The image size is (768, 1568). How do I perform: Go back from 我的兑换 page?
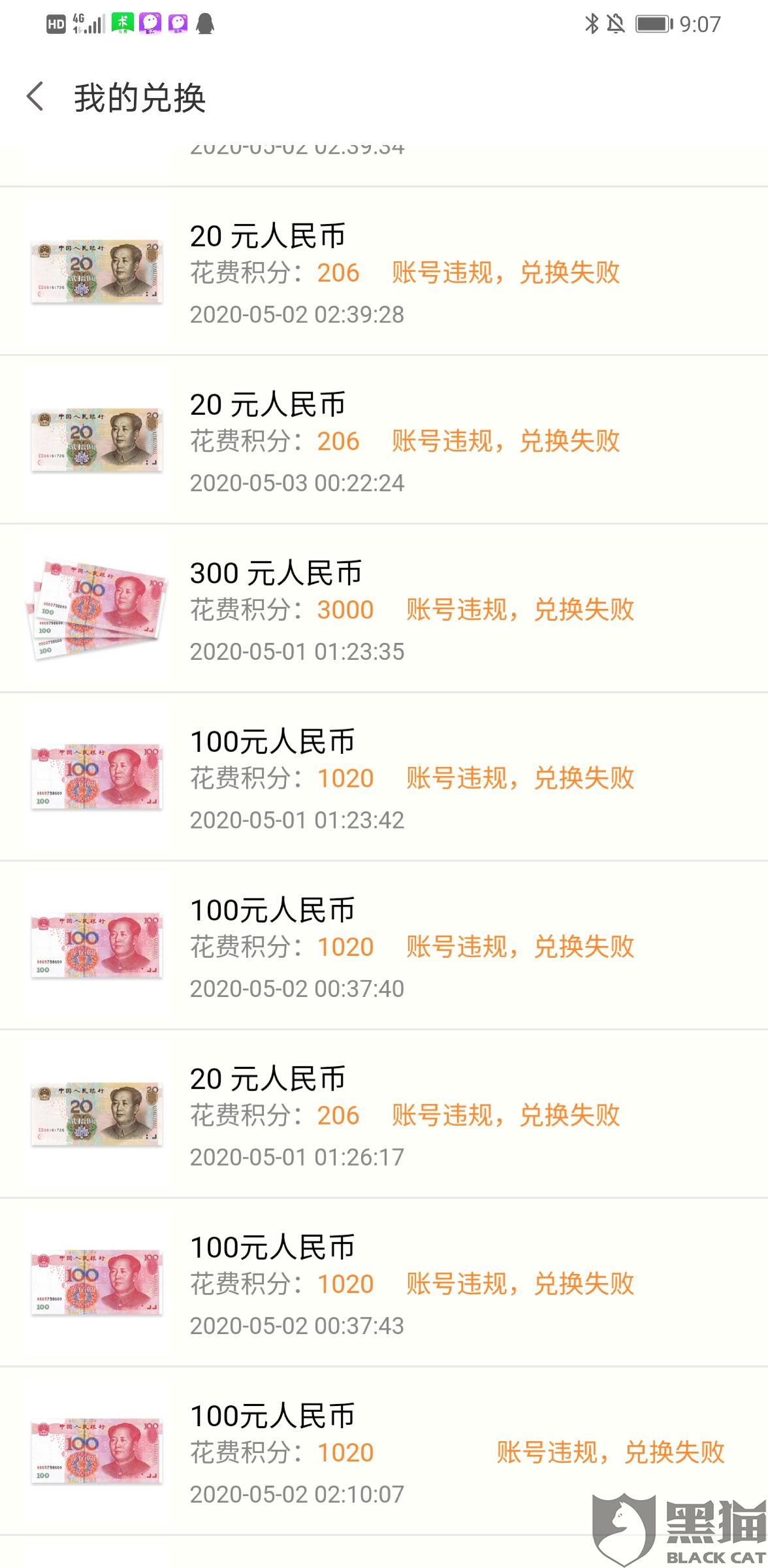pyautogui.click(x=36, y=97)
